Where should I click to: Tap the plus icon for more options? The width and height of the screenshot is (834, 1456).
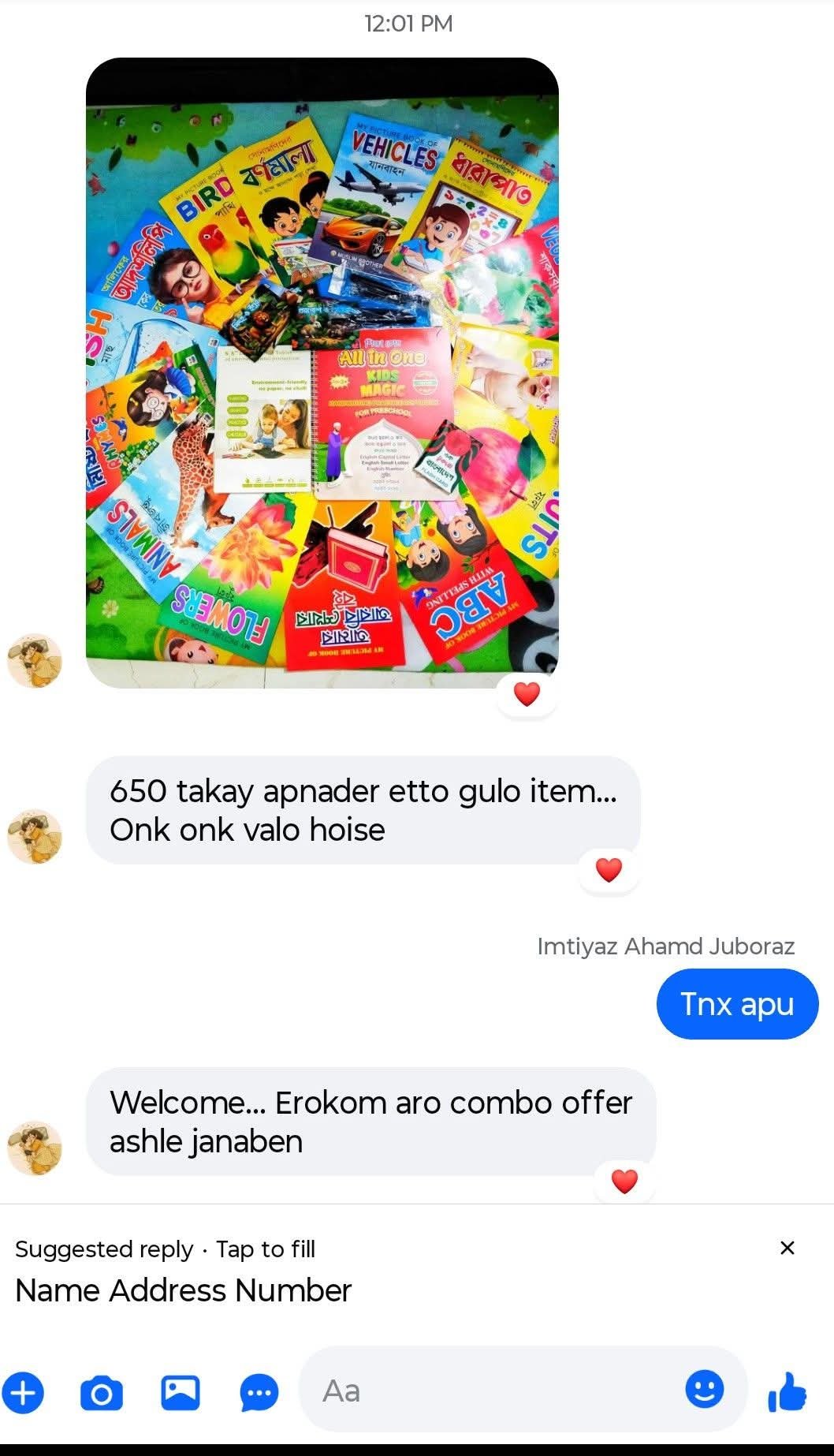tap(23, 1392)
